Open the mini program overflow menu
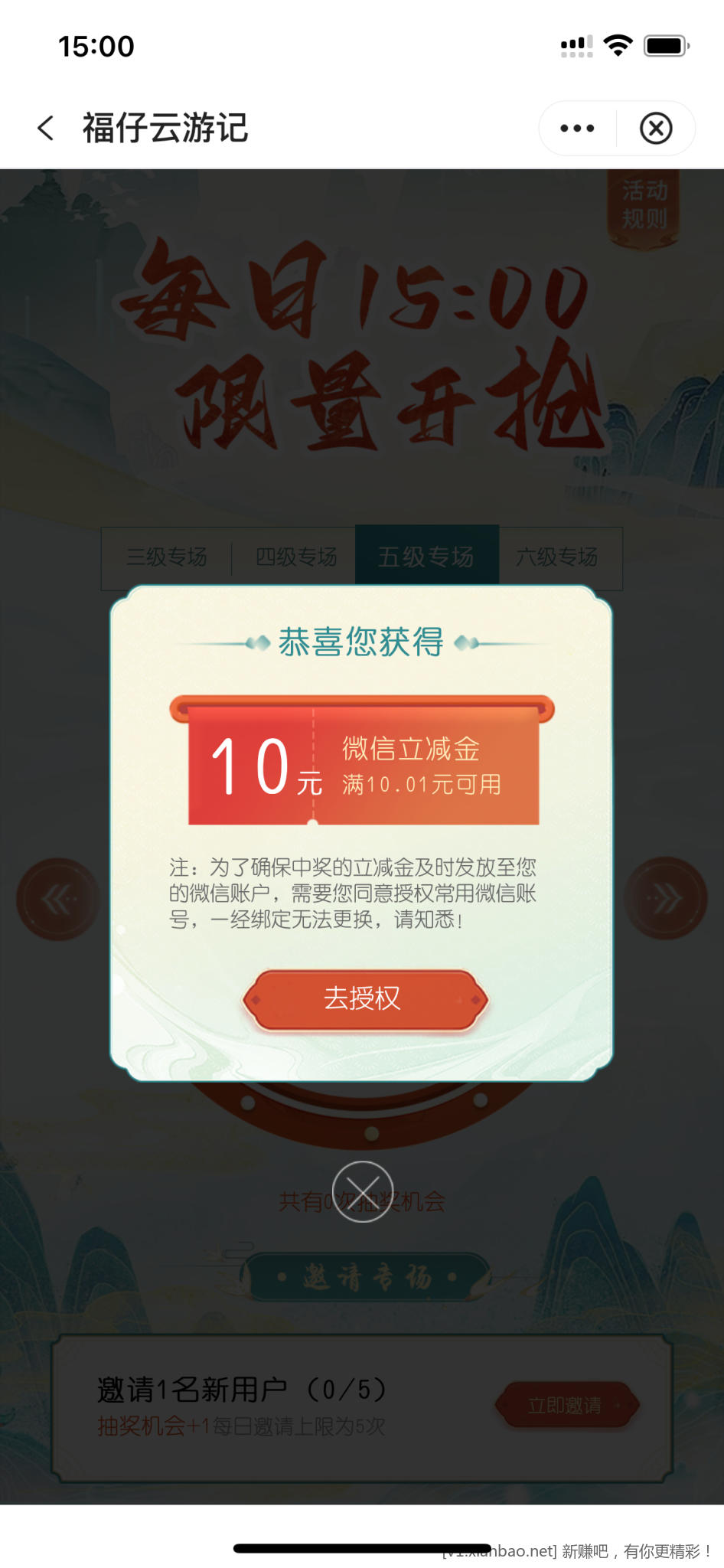Image resolution: width=724 pixels, height=1568 pixels. point(577,129)
